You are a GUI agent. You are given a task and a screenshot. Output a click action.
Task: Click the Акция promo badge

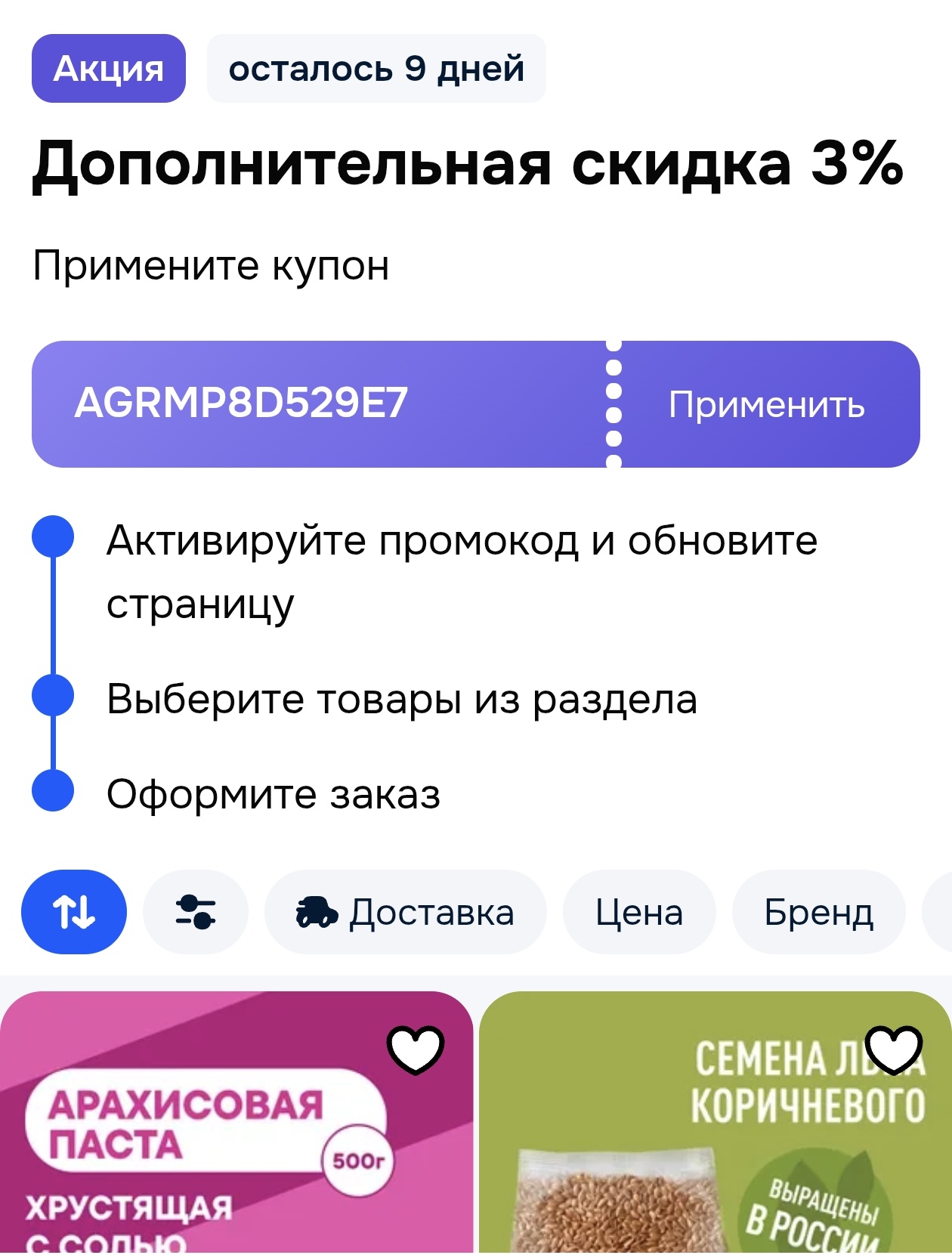108,68
